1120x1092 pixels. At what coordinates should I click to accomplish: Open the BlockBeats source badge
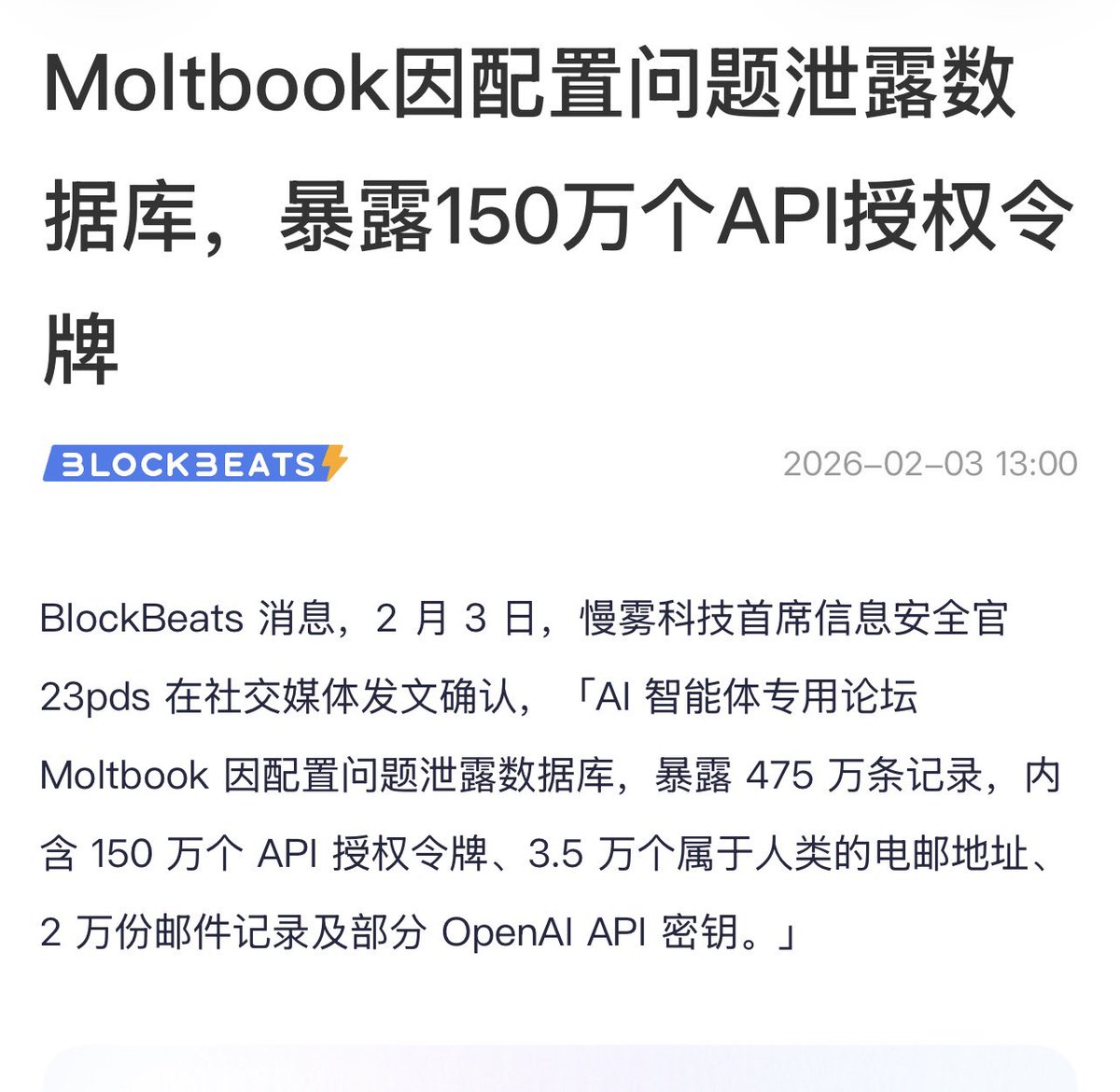[194, 463]
